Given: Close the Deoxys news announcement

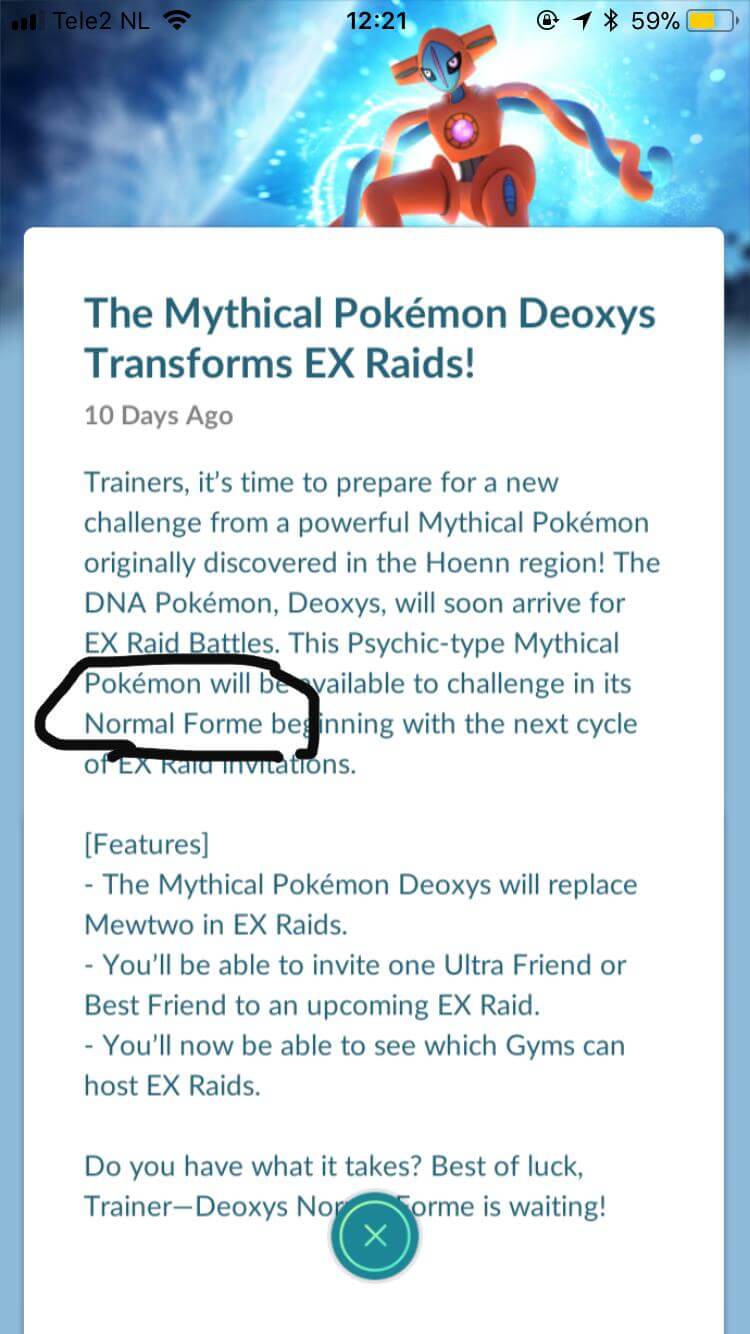Looking at the screenshot, I should tap(375, 1236).
